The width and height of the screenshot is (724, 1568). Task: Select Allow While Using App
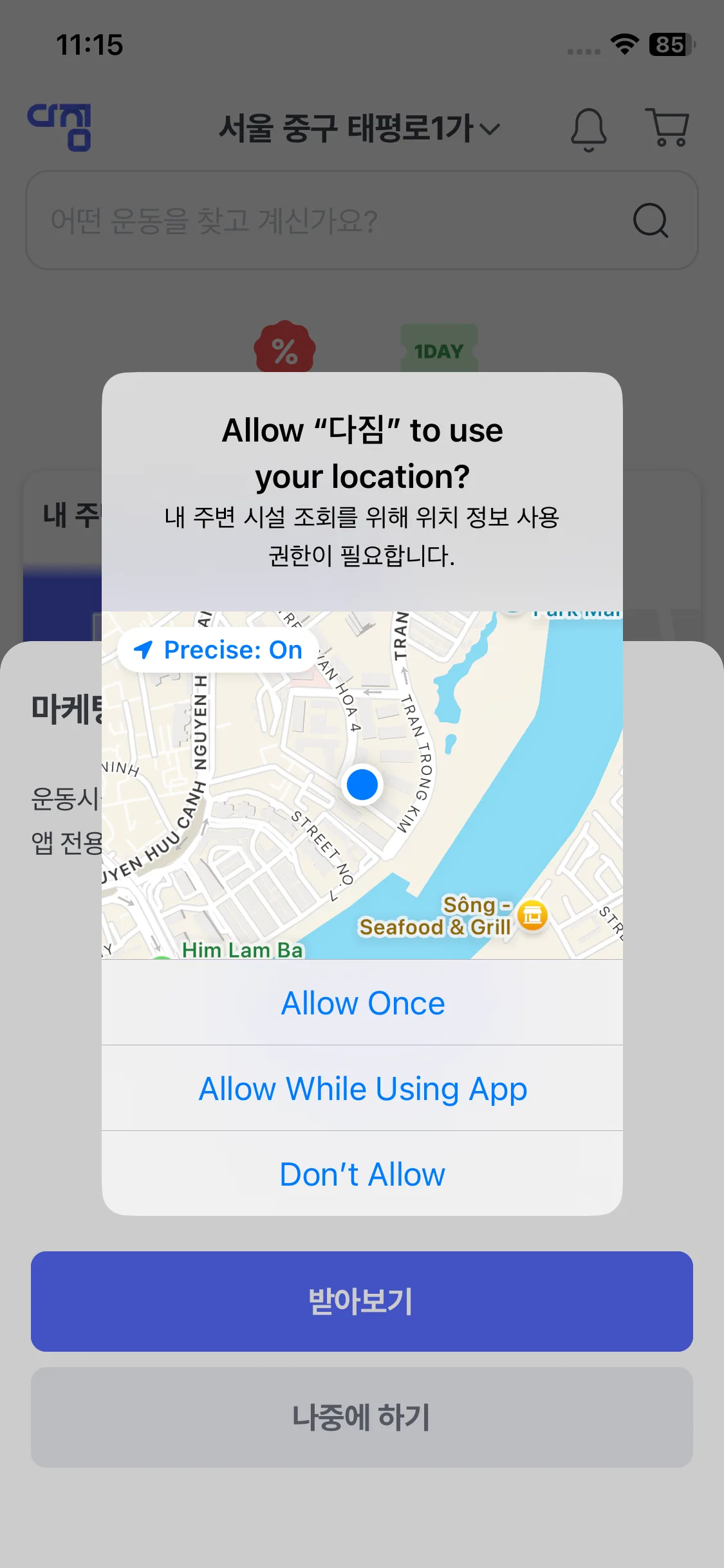coord(362,1088)
